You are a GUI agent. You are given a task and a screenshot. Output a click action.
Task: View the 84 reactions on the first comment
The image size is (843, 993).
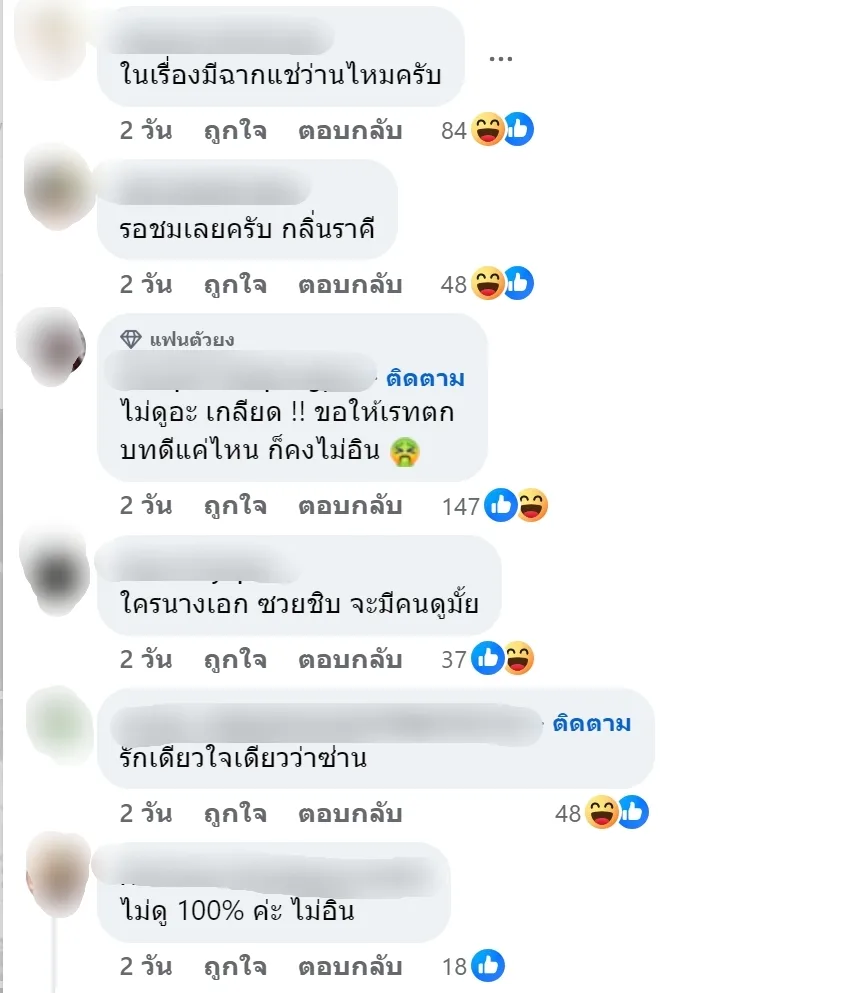click(x=487, y=131)
